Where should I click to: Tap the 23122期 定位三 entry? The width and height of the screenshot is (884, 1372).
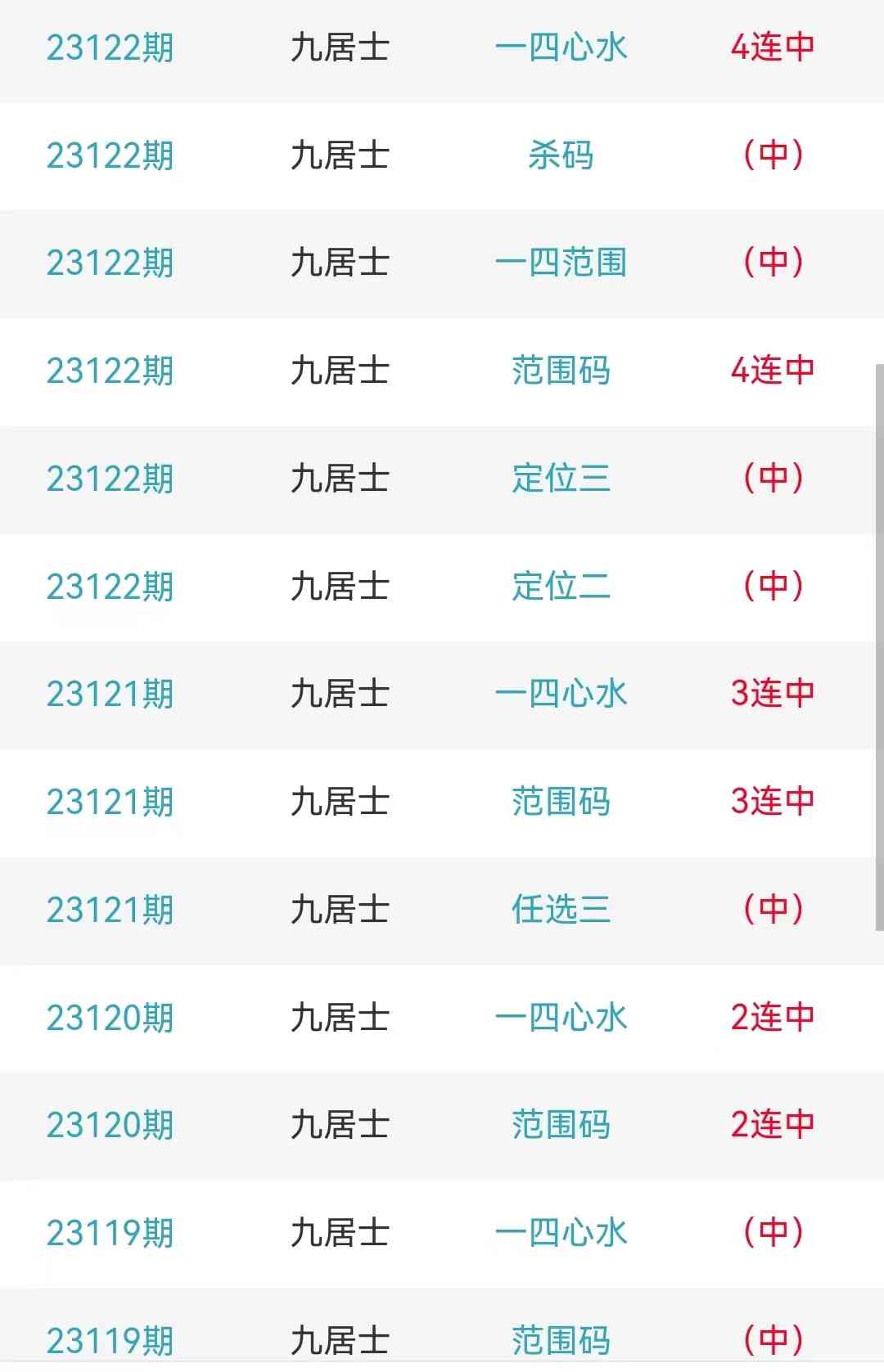coord(561,479)
